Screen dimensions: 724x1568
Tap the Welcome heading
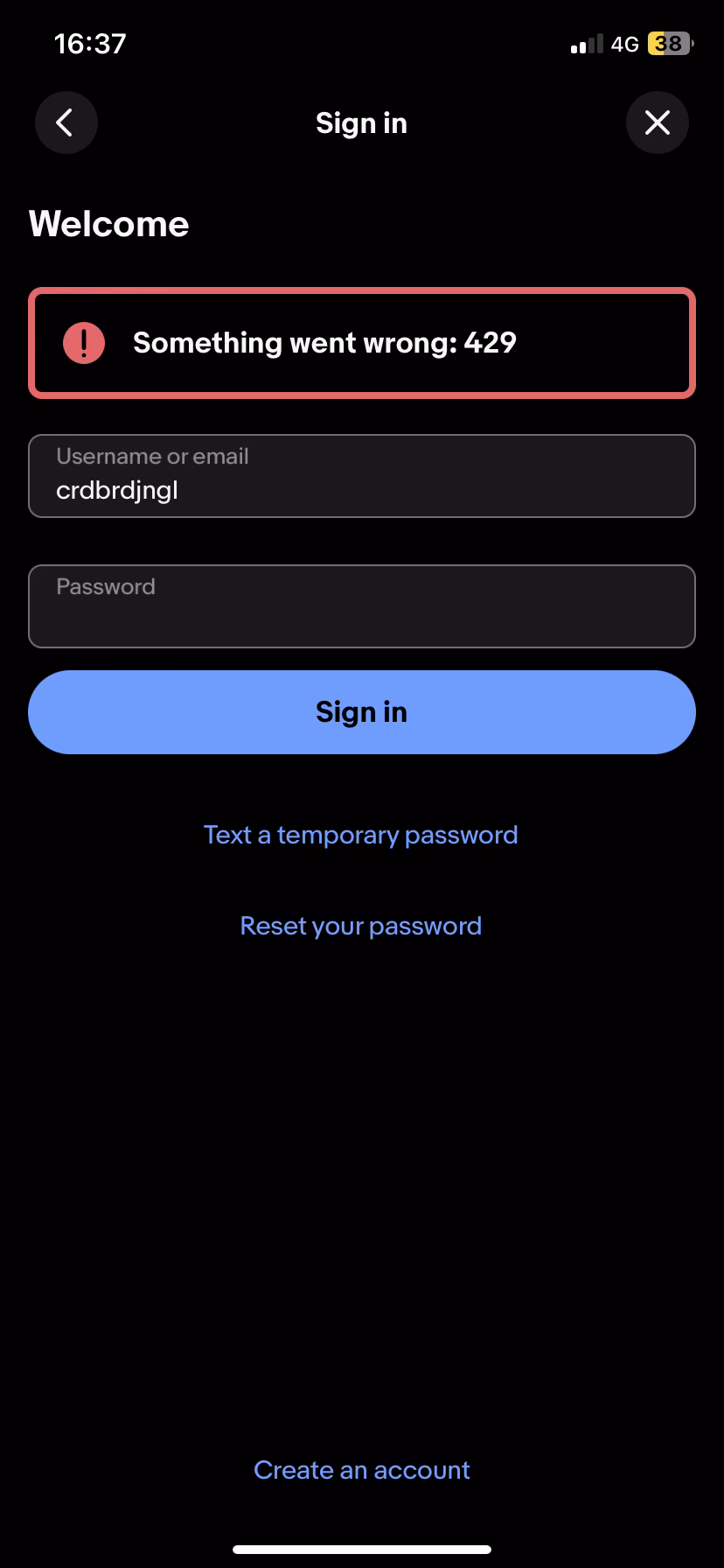(x=108, y=224)
